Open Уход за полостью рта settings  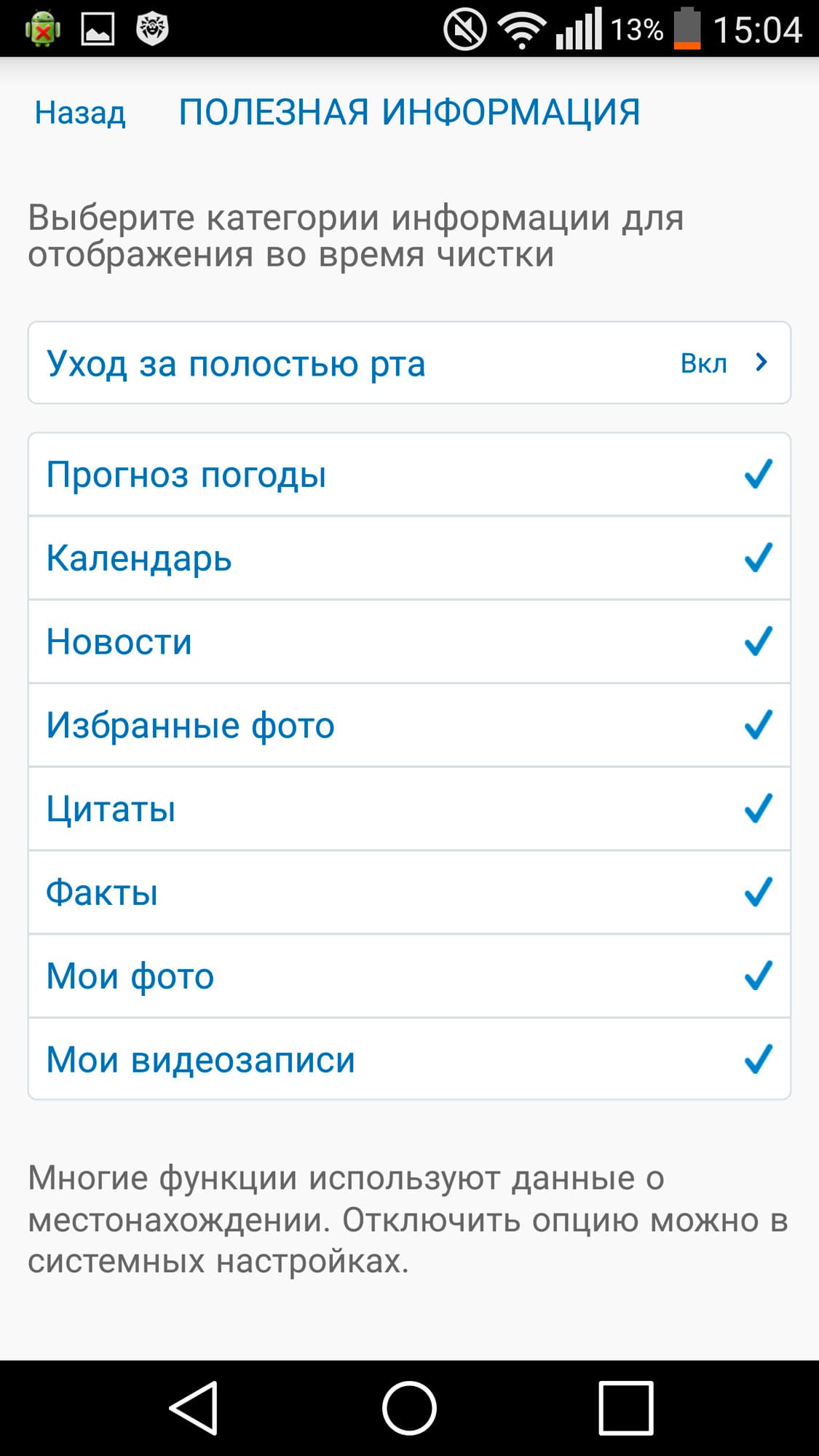coord(409,363)
